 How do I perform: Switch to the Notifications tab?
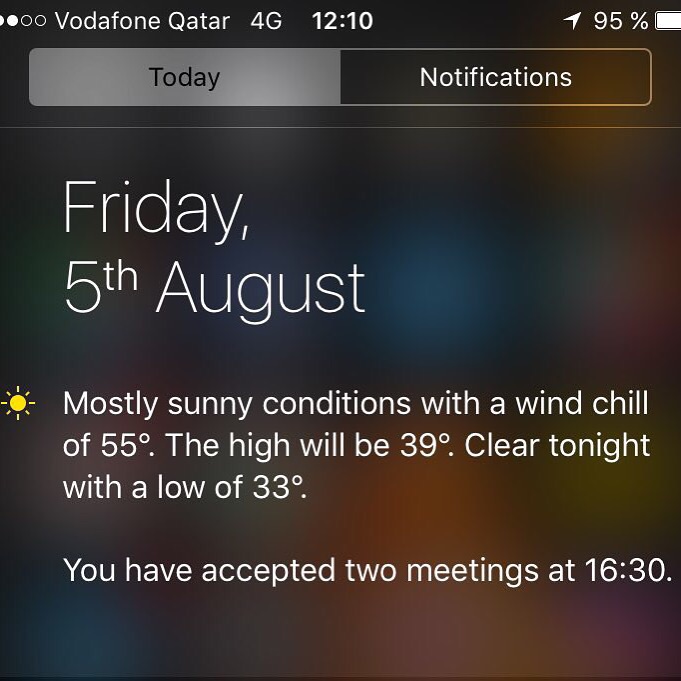(495, 78)
